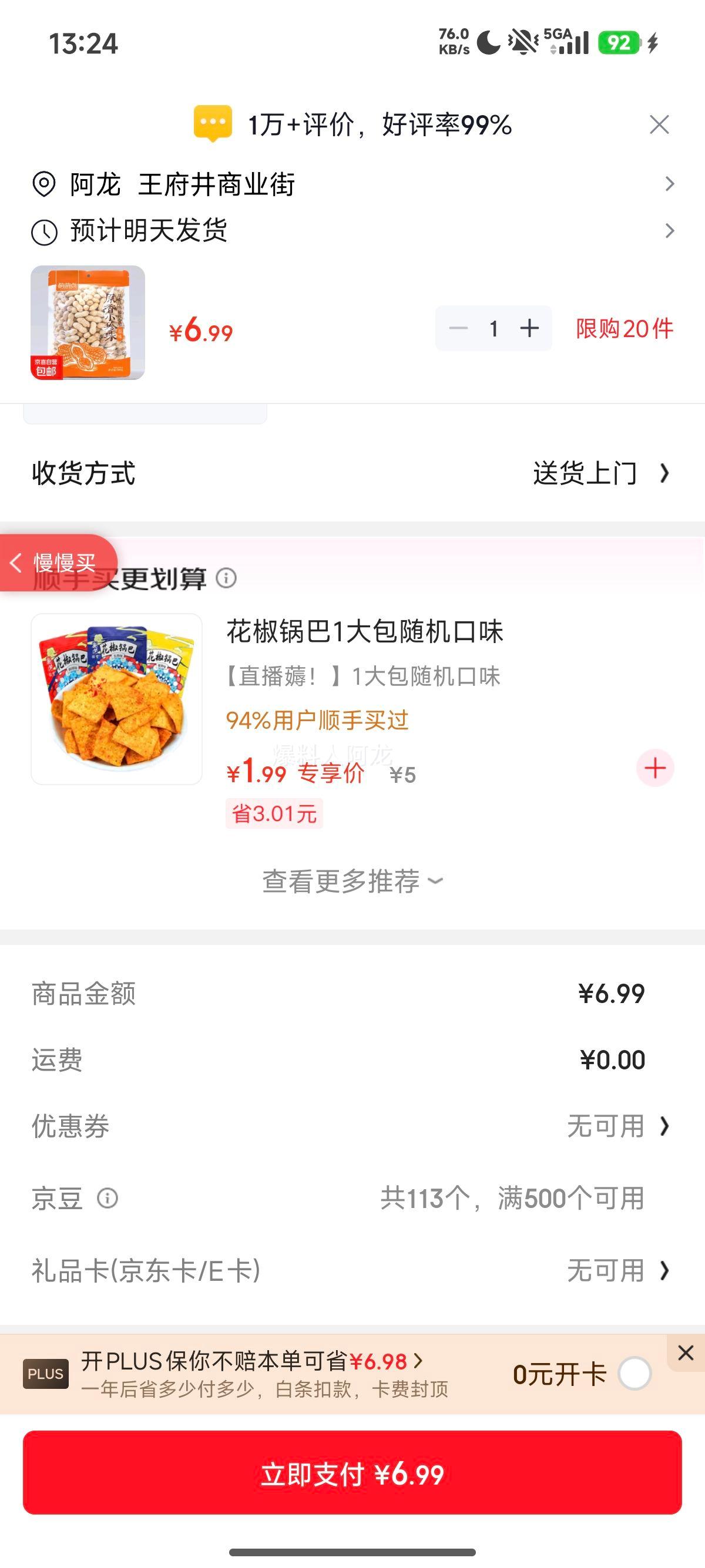Tap the 慢慢买 floating tag

58,563
